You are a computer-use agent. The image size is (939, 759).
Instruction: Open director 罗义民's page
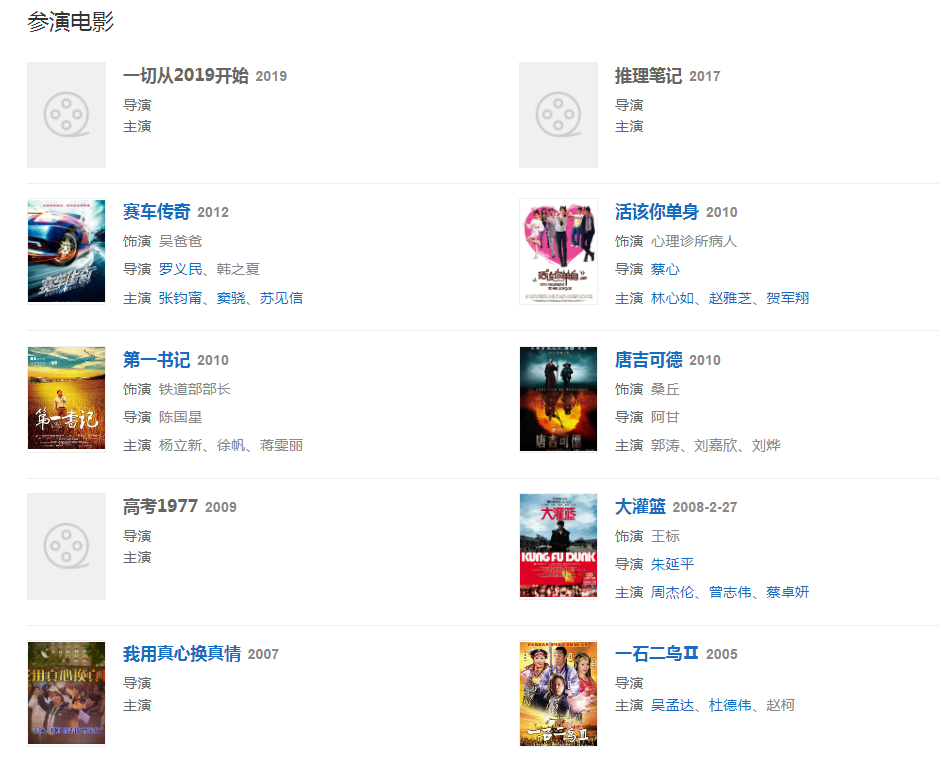pyautogui.click(x=180, y=269)
